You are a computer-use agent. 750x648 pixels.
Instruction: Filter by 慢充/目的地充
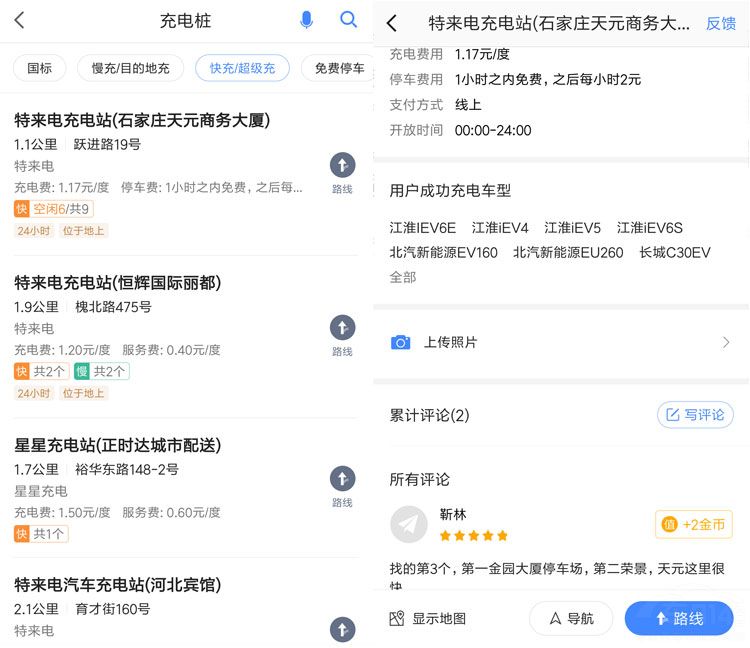click(130, 69)
